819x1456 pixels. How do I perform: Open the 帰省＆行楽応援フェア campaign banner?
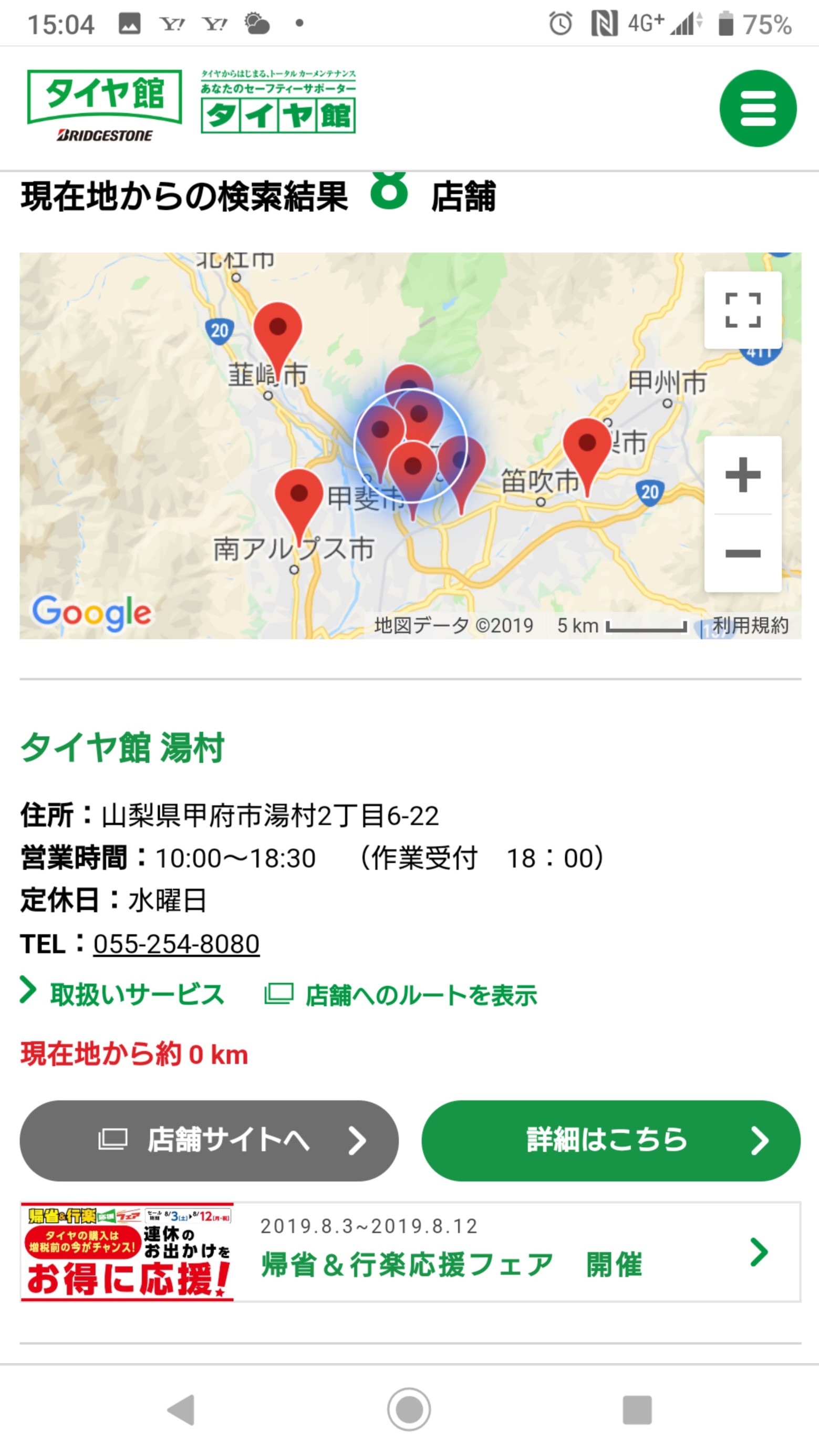[410, 1252]
